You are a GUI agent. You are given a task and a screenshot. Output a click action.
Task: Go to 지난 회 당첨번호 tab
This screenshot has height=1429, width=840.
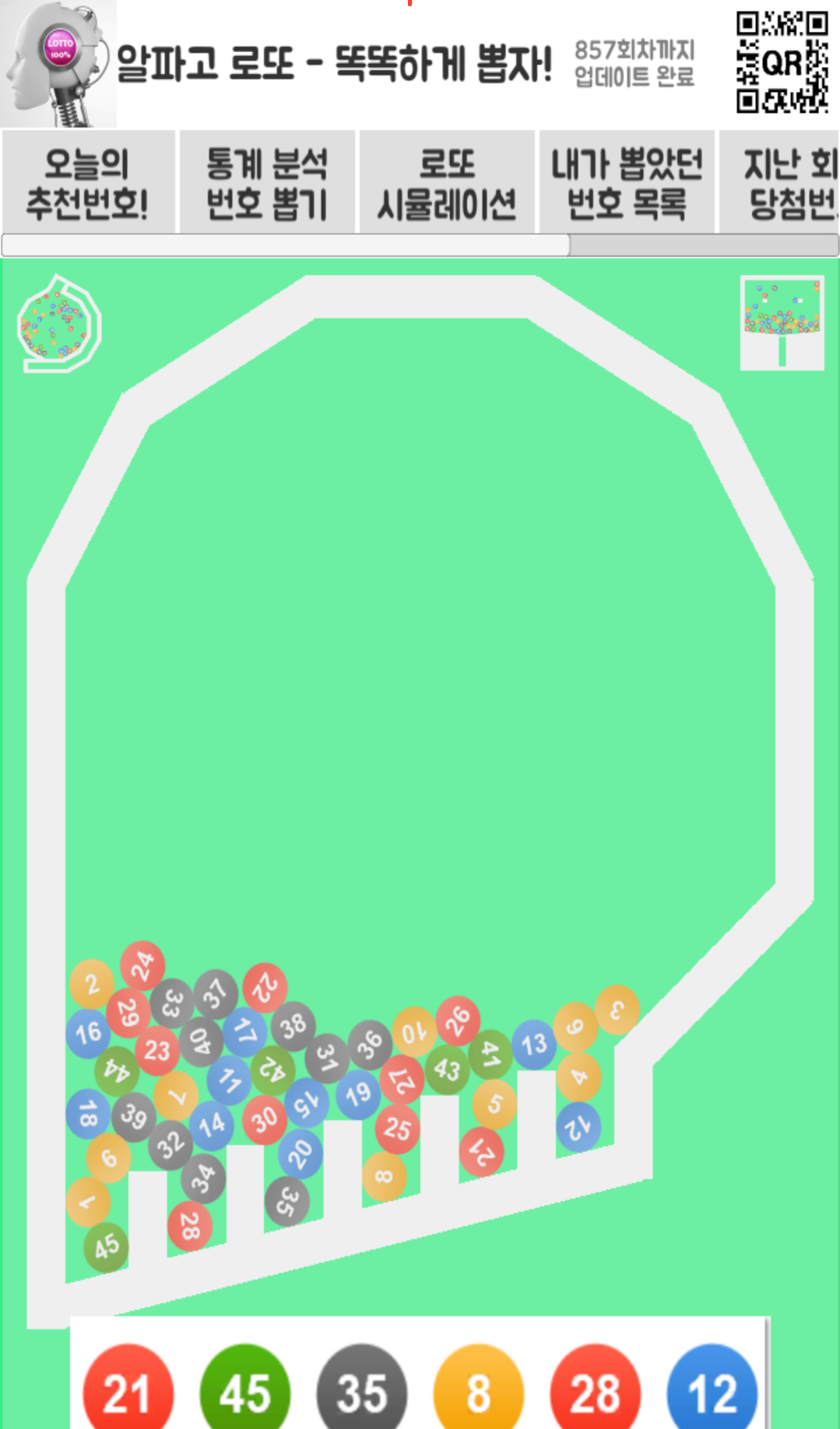coord(781,182)
